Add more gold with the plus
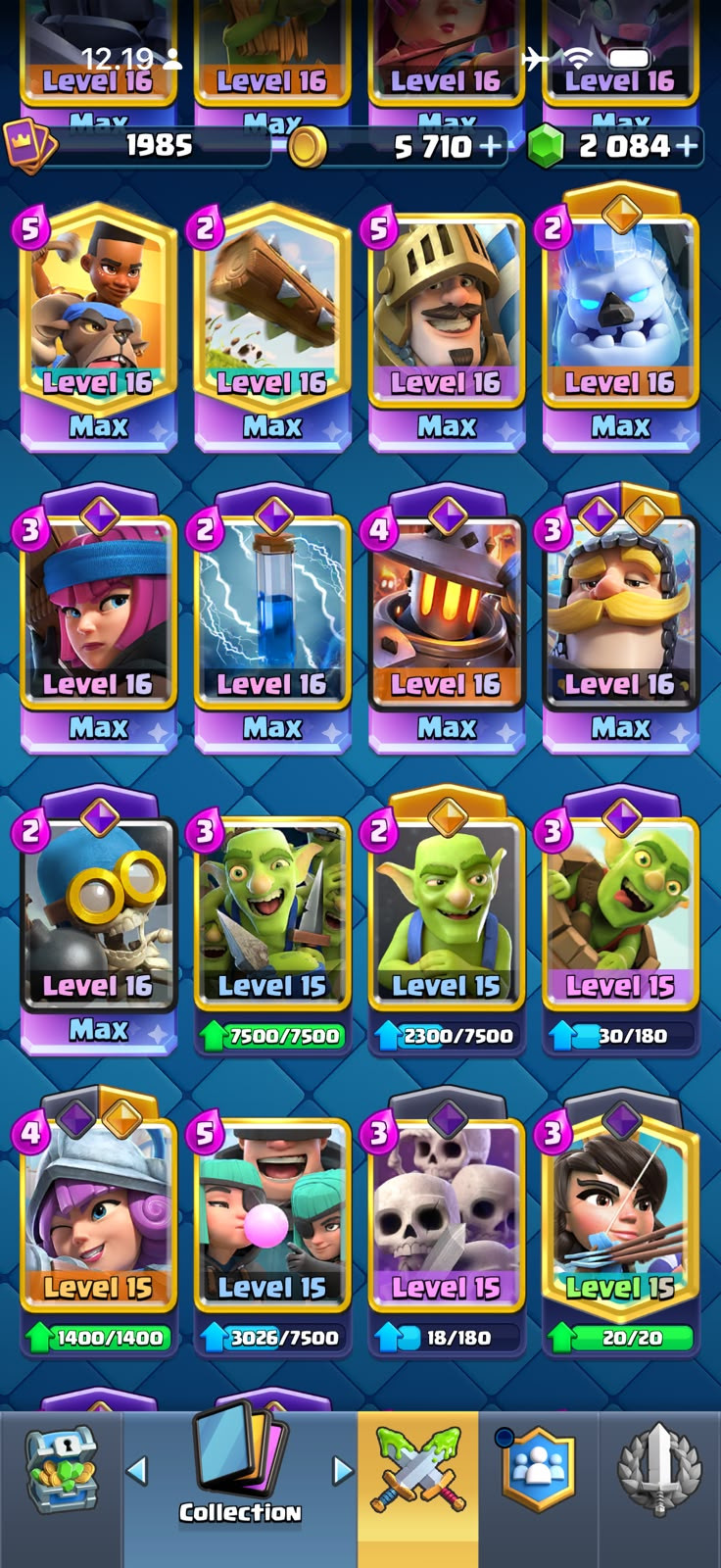The width and height of the screenshot is (721, 1568). 490,147
